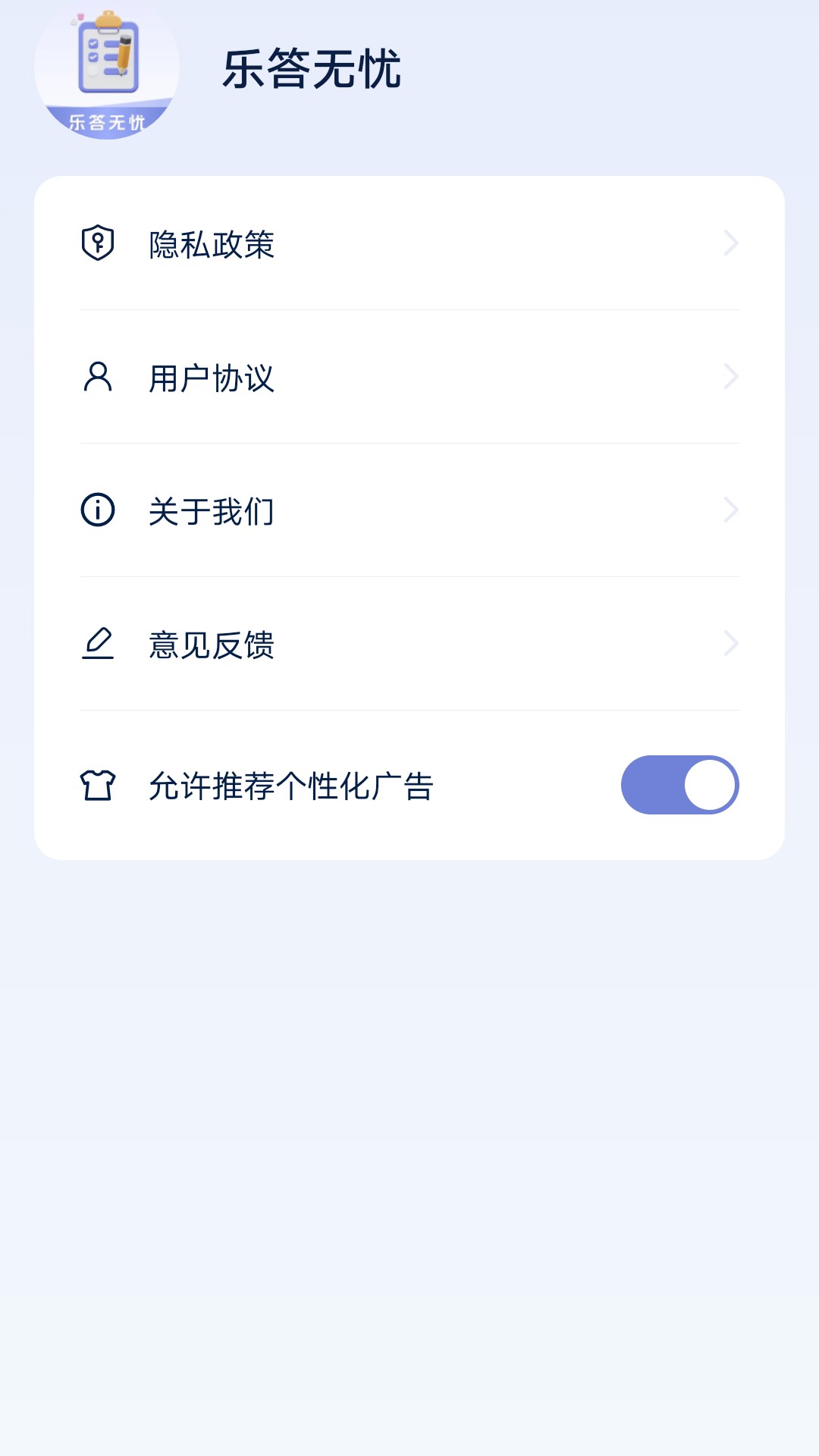819x1456 pixels.
Task: Click the info icon beside 关于我们
Action: point(97,510)
